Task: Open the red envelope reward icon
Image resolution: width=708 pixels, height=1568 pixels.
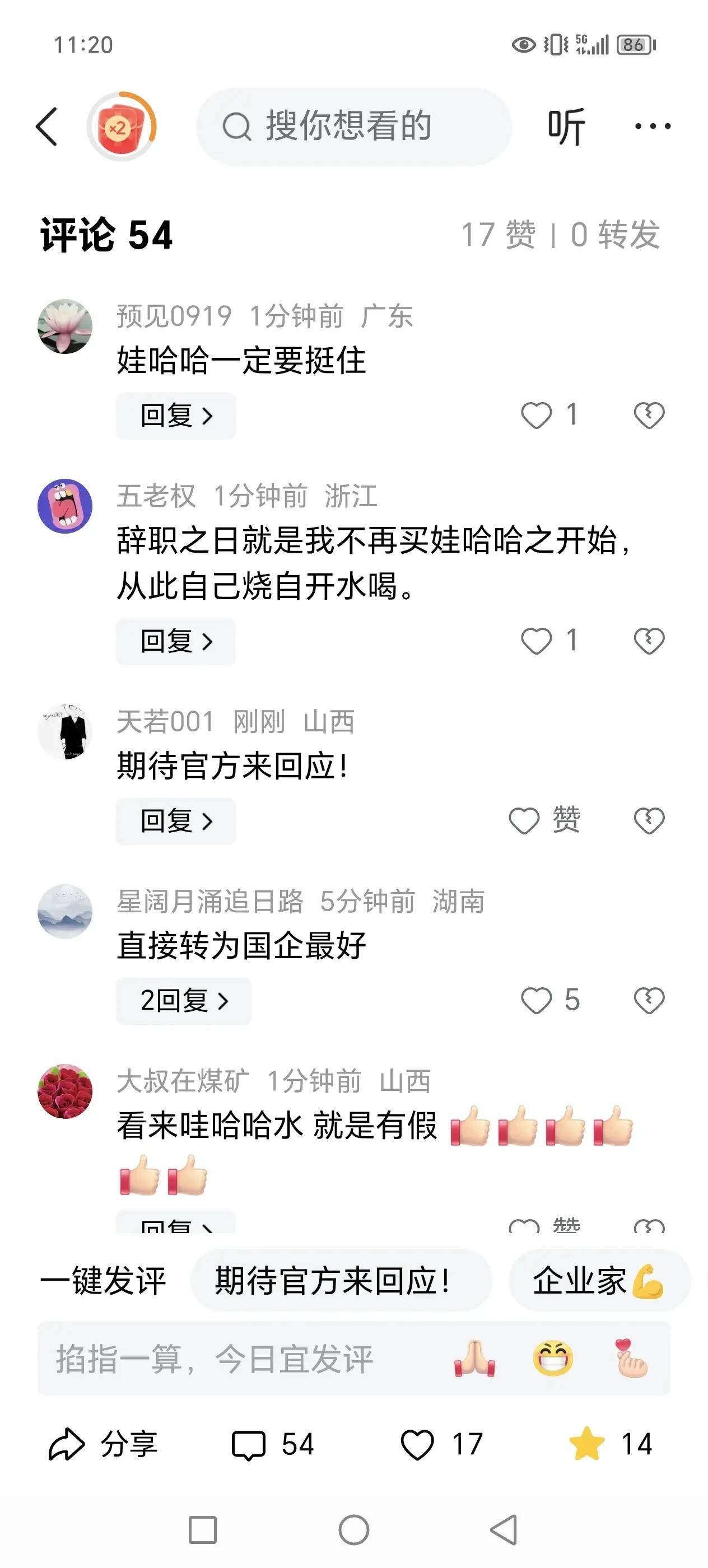Action: (x=122, y=127)
